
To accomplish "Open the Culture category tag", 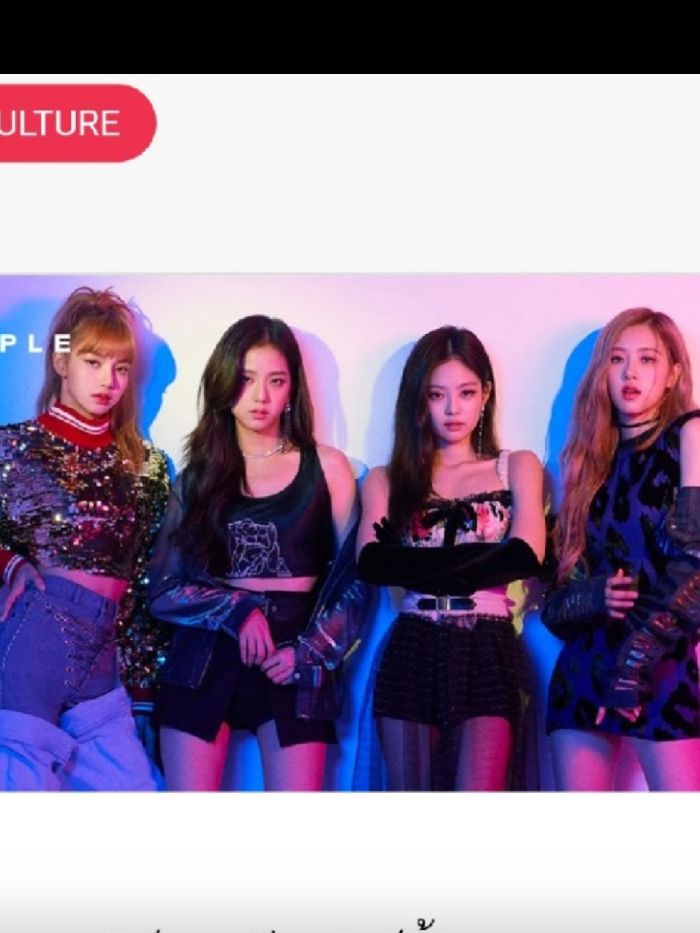I will 70,123.
